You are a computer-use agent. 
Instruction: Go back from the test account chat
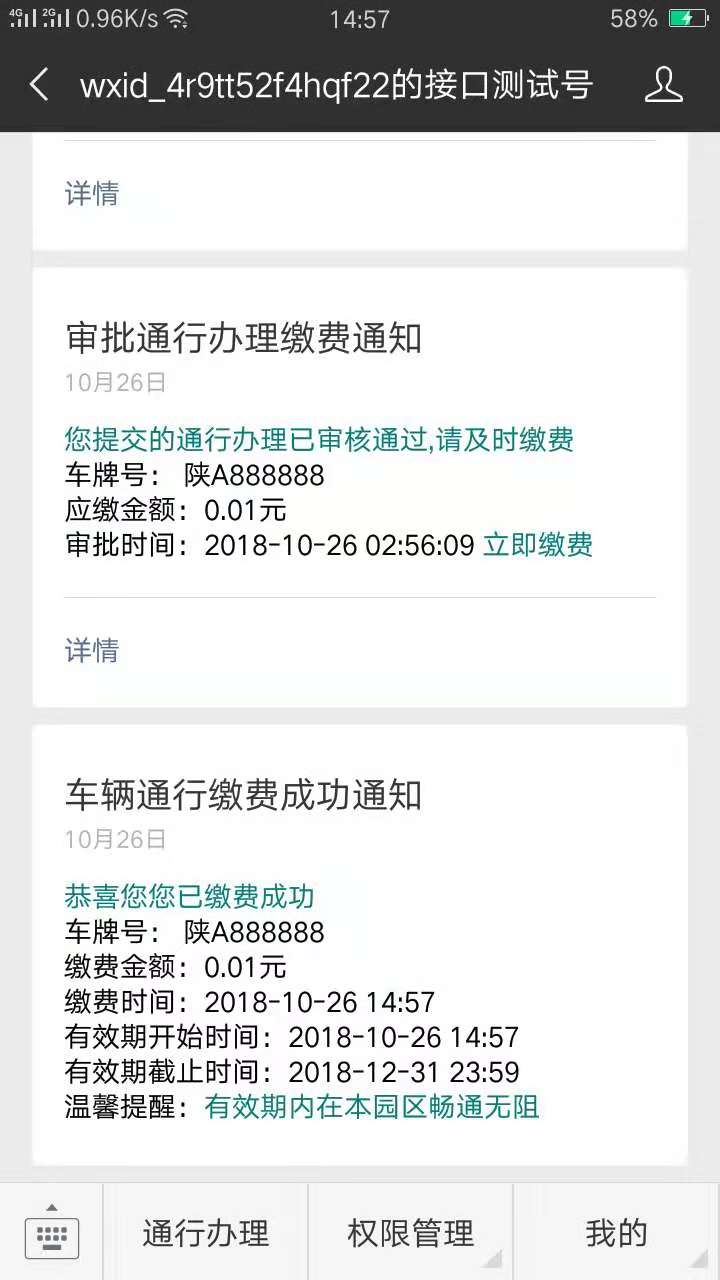click(x=39, y=85)
